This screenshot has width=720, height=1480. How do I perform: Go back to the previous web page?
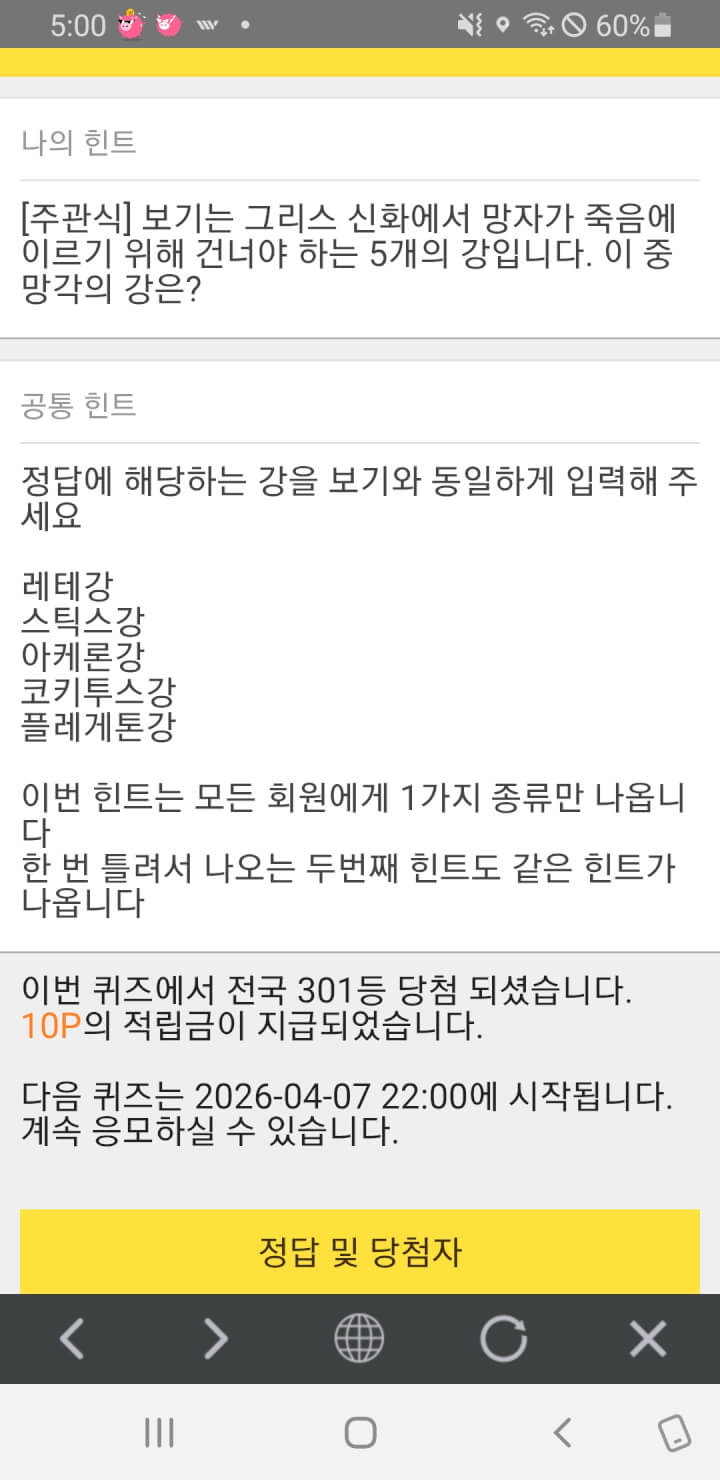point(72,1339)
